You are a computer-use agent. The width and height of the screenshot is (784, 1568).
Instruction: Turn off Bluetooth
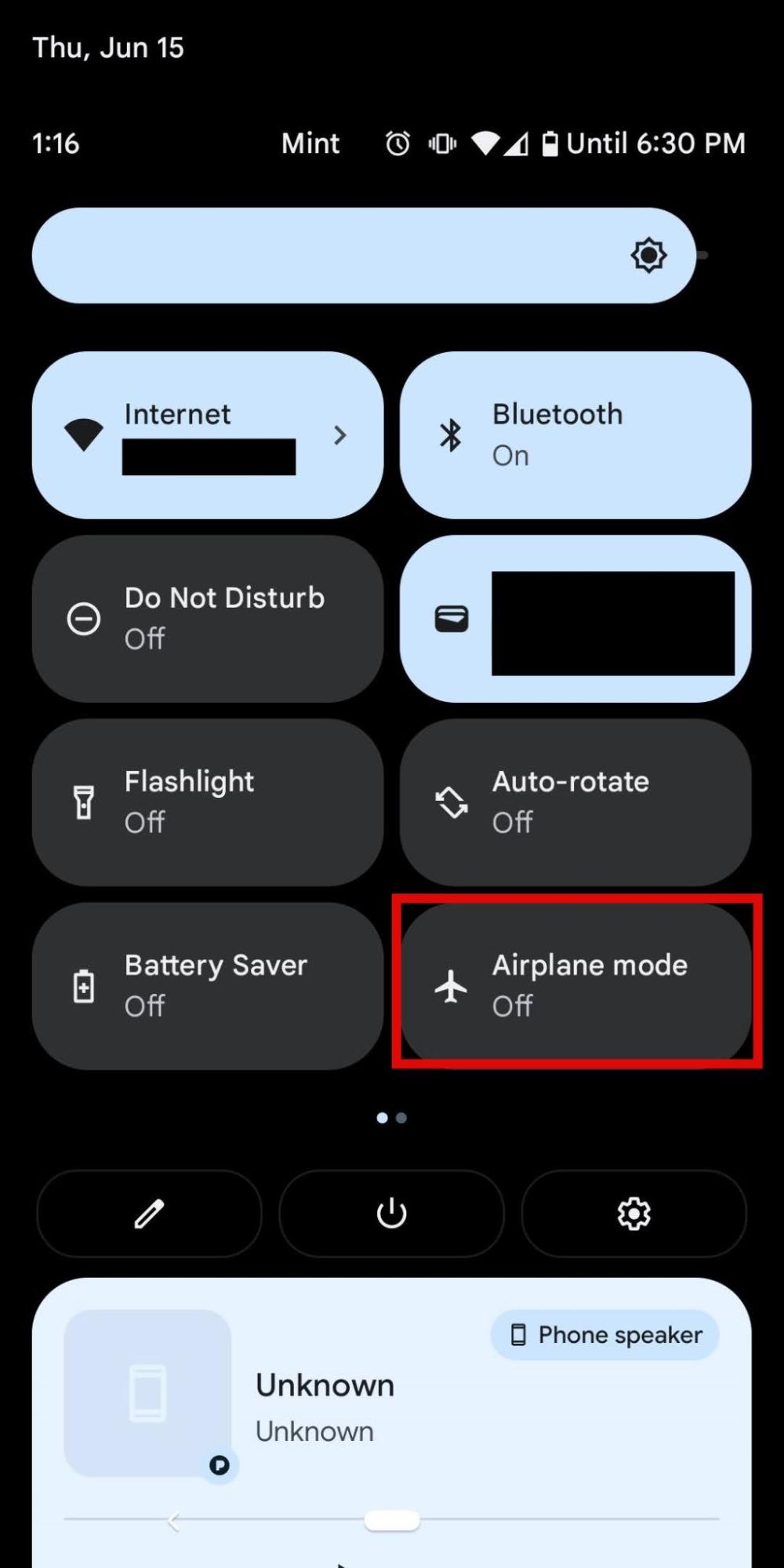[575, 435]
